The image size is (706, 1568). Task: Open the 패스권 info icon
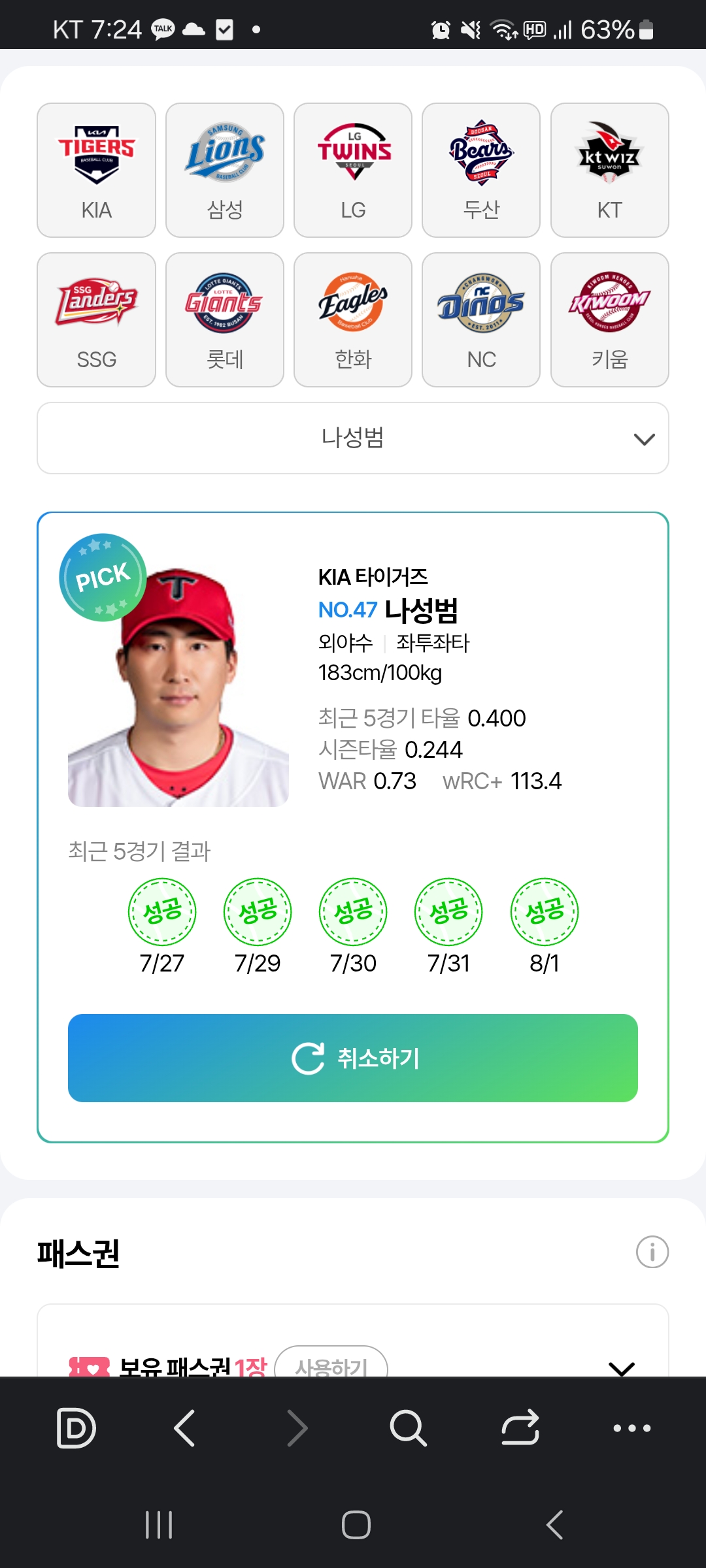coord(652,1252)
